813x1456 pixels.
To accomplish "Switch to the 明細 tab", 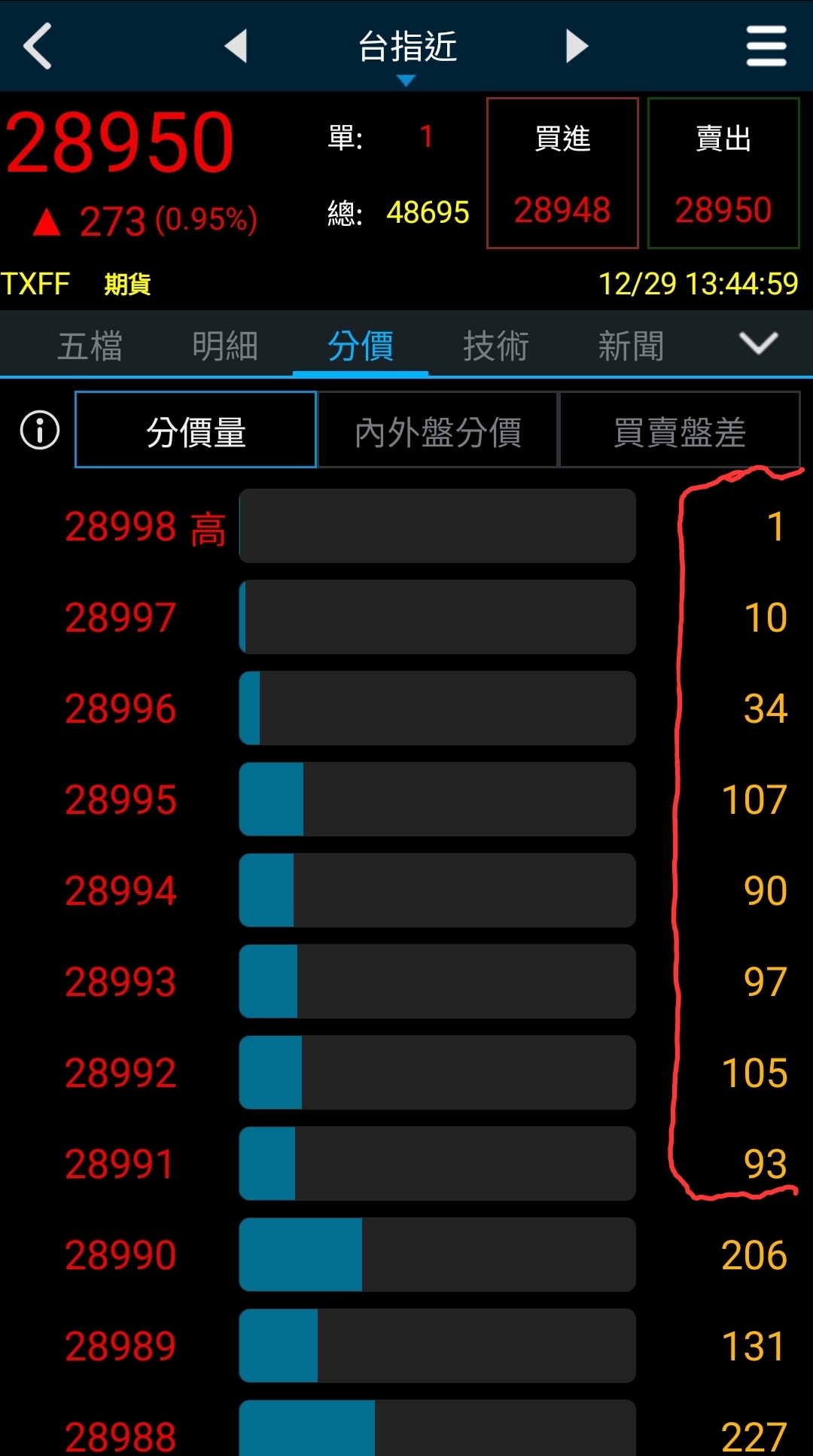I will [x=225, y=346].
